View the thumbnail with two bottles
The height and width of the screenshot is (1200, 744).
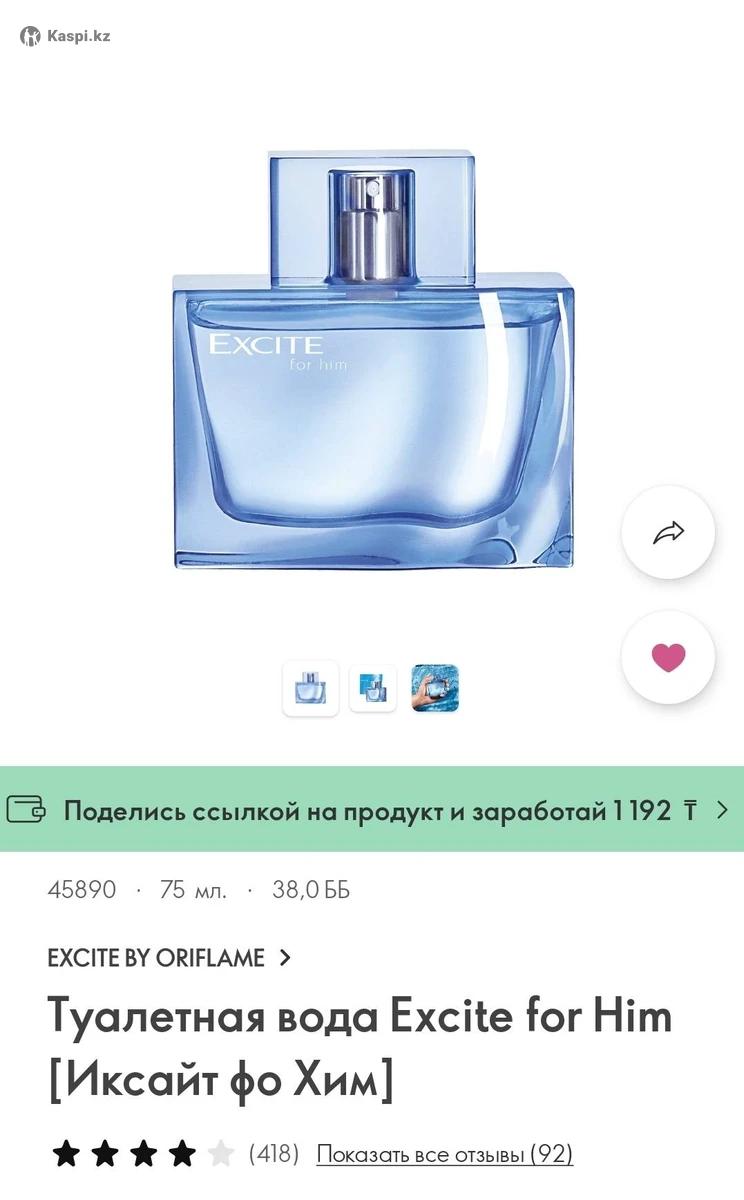click(x=373, y=688)
